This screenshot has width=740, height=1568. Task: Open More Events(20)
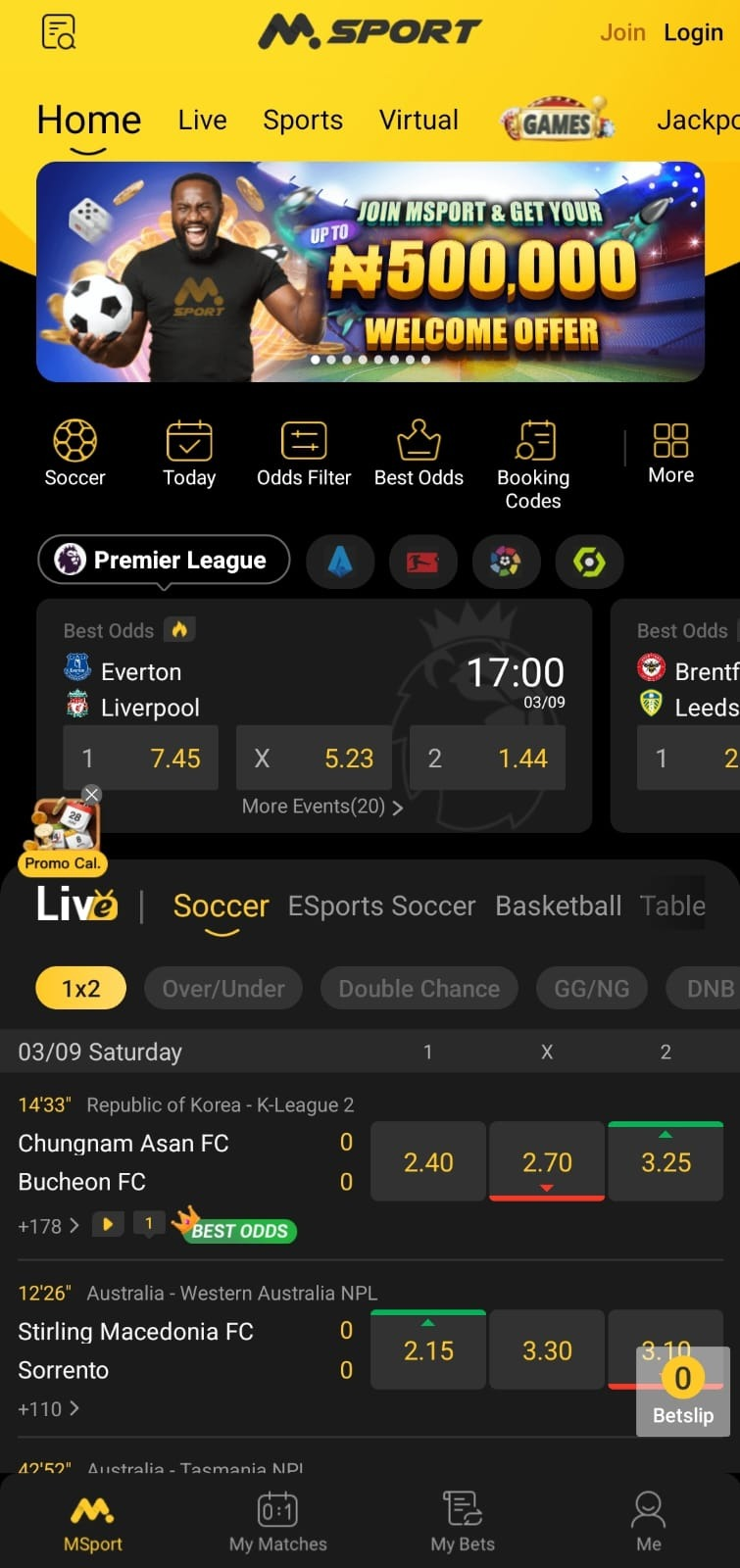click(321, 807)
